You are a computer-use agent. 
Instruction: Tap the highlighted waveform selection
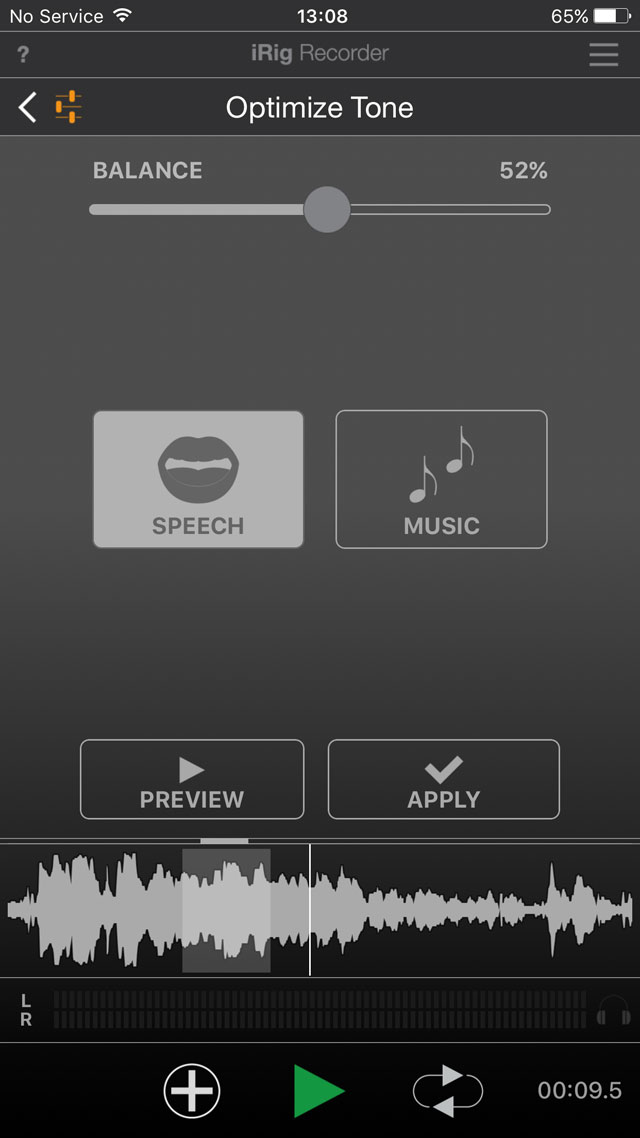coord(226,910)
